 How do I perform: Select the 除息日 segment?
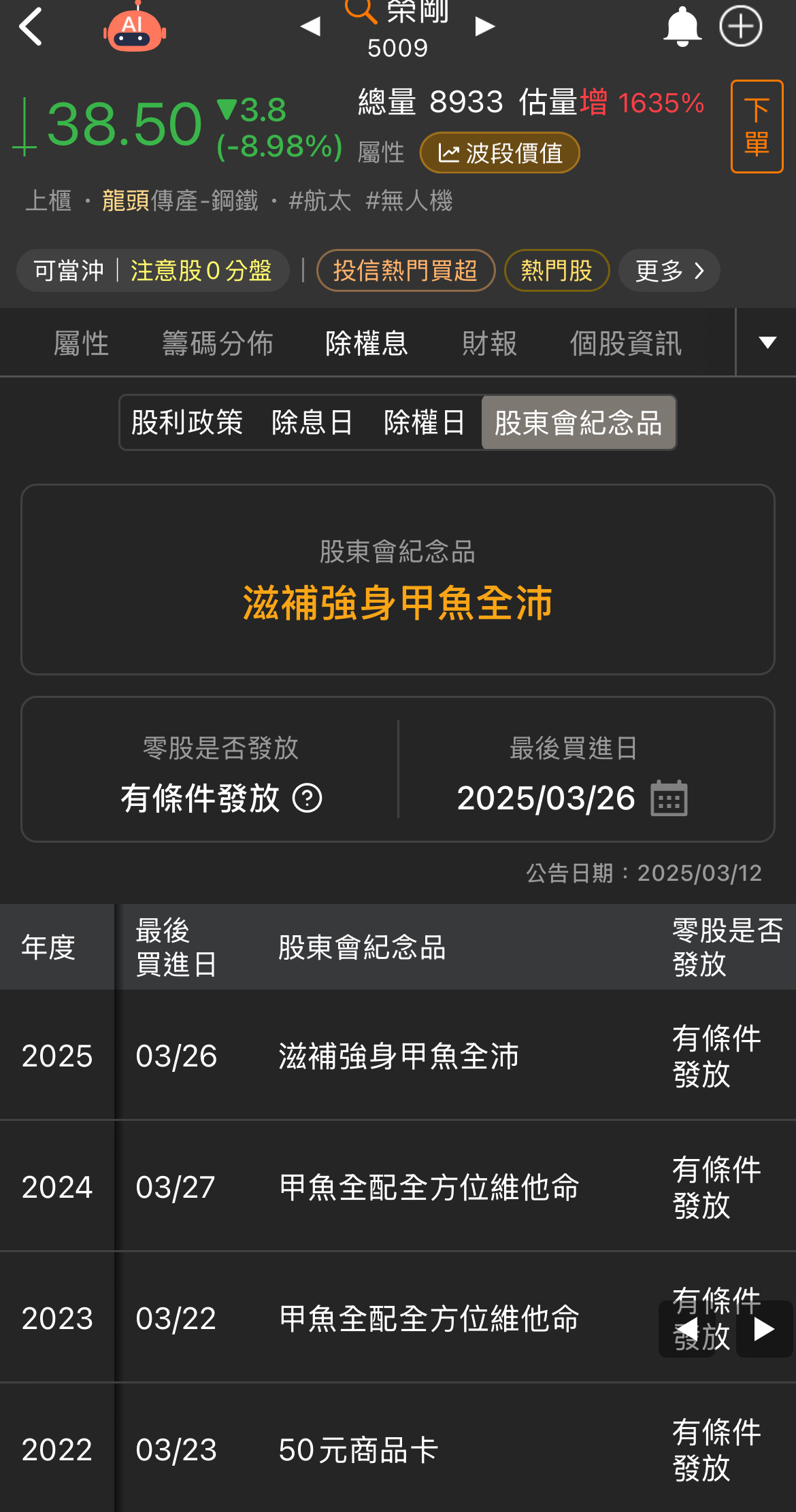[312, 422]
